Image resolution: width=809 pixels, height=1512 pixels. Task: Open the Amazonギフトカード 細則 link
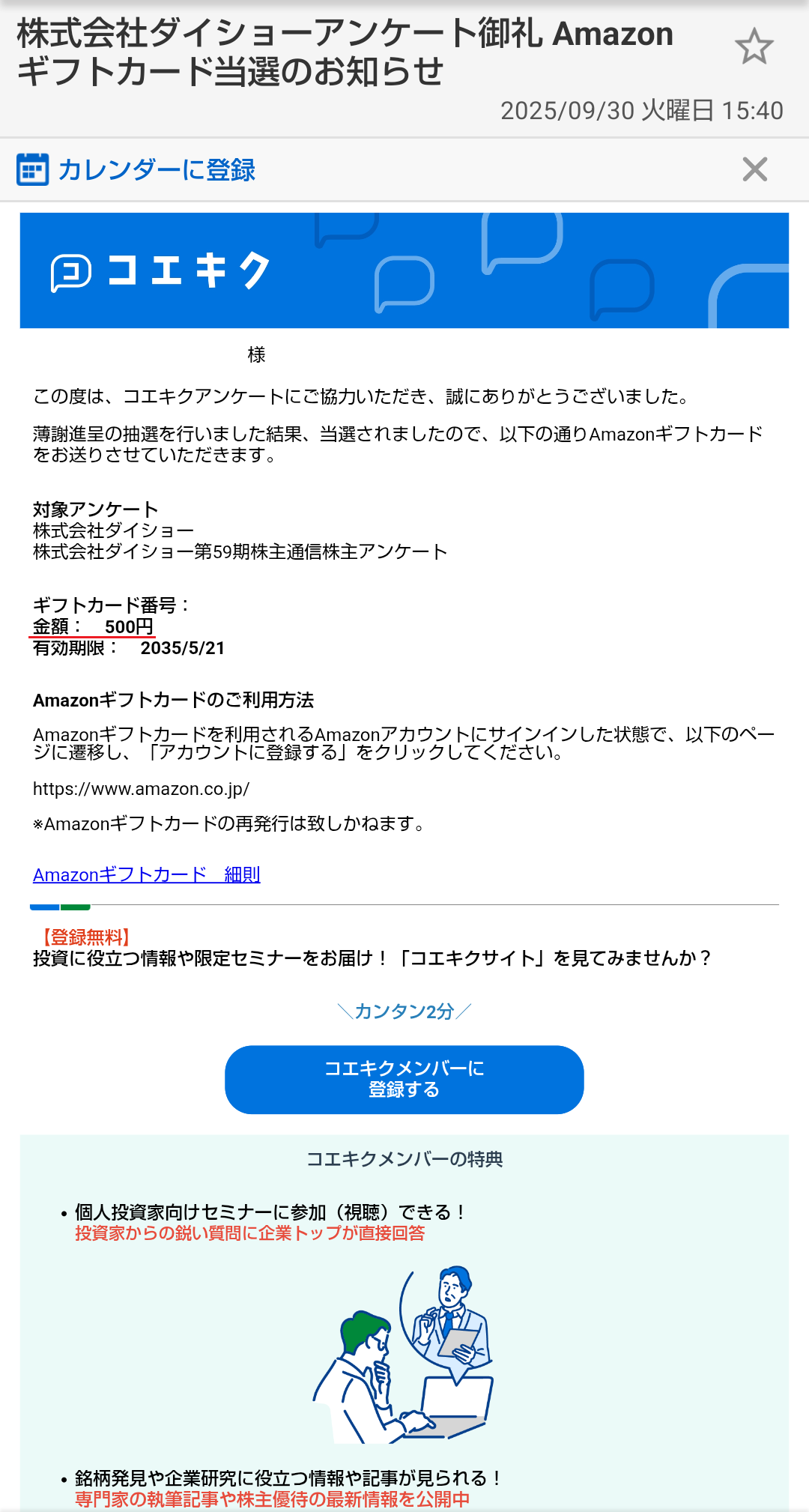[x=147, y=874]
